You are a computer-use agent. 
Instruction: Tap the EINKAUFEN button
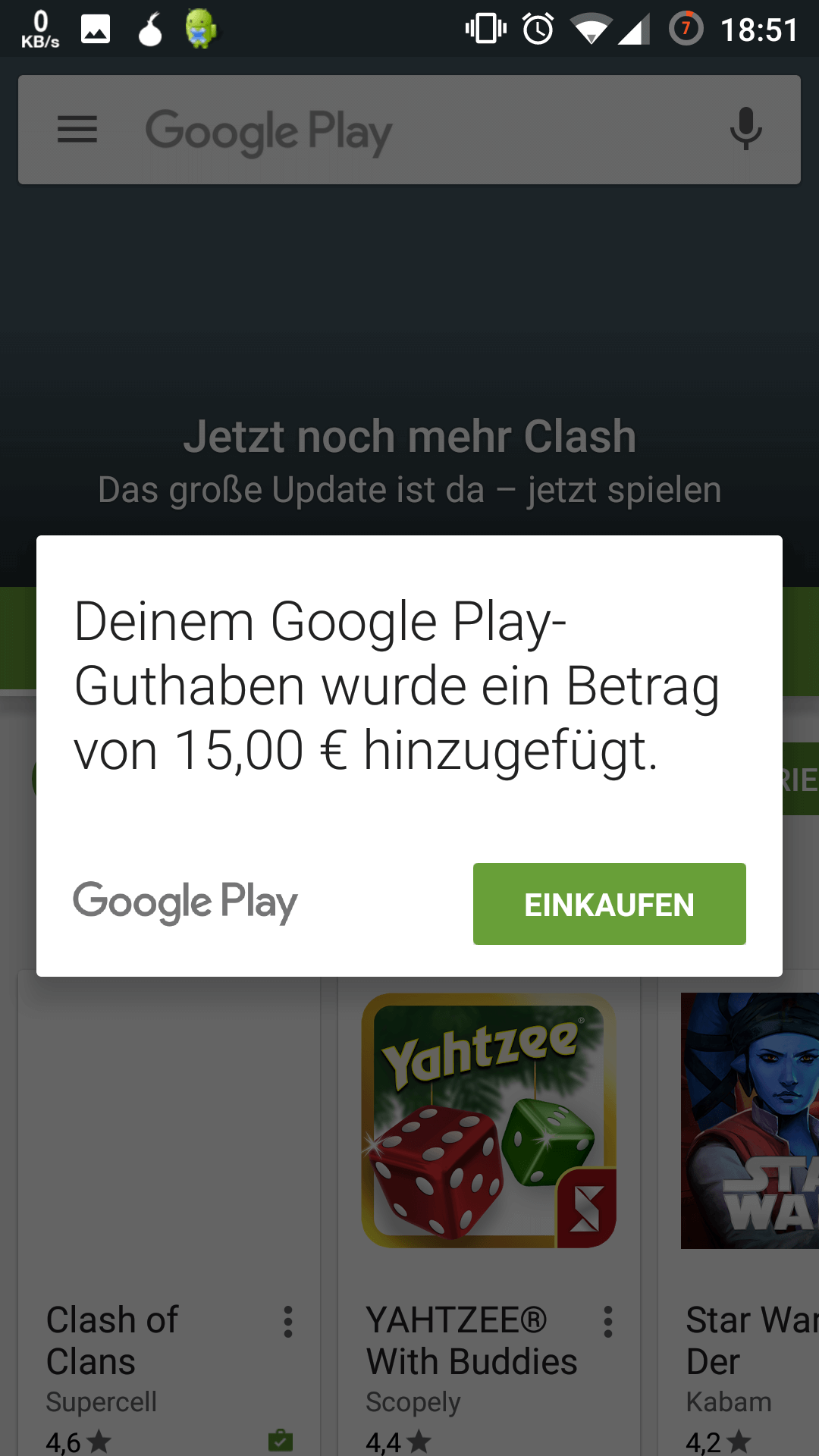(x=609, y=904)
